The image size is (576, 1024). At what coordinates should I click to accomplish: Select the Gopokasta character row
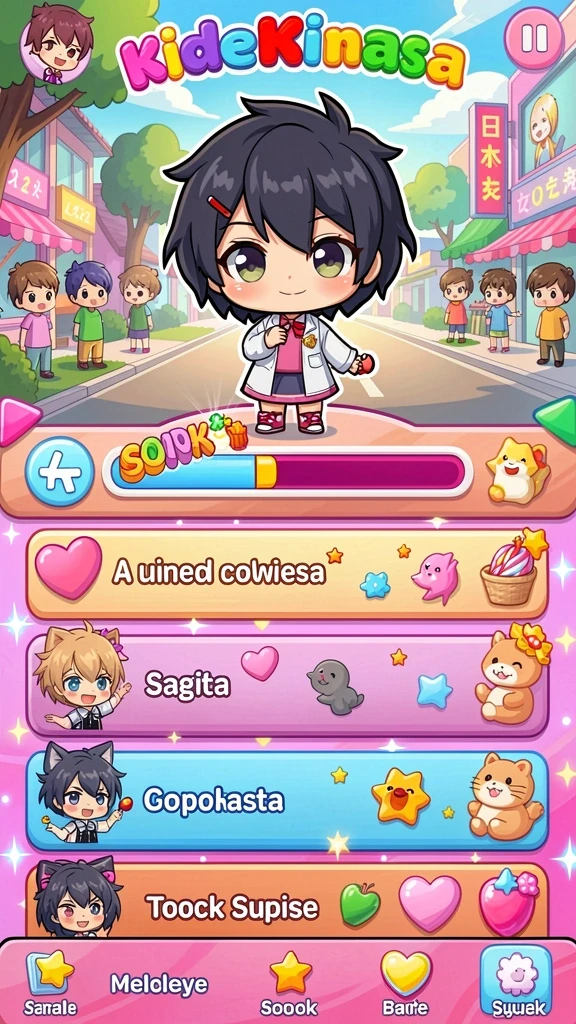tap(287, 801)
